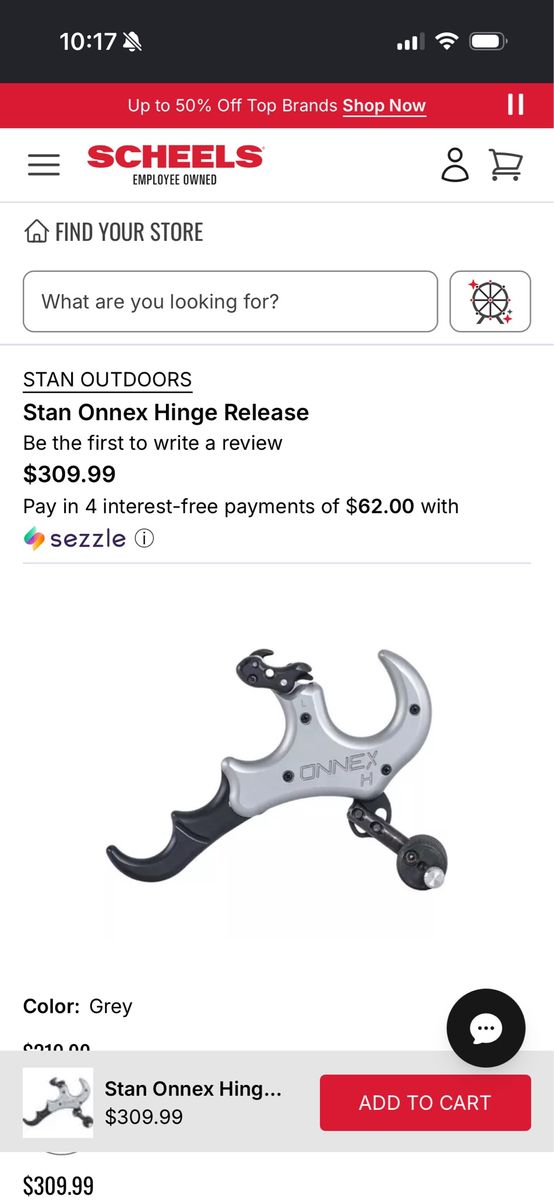Show Sezzle payment info
Image resolution: width=554 pixels, height=1200 pixels.
(144, 539)
